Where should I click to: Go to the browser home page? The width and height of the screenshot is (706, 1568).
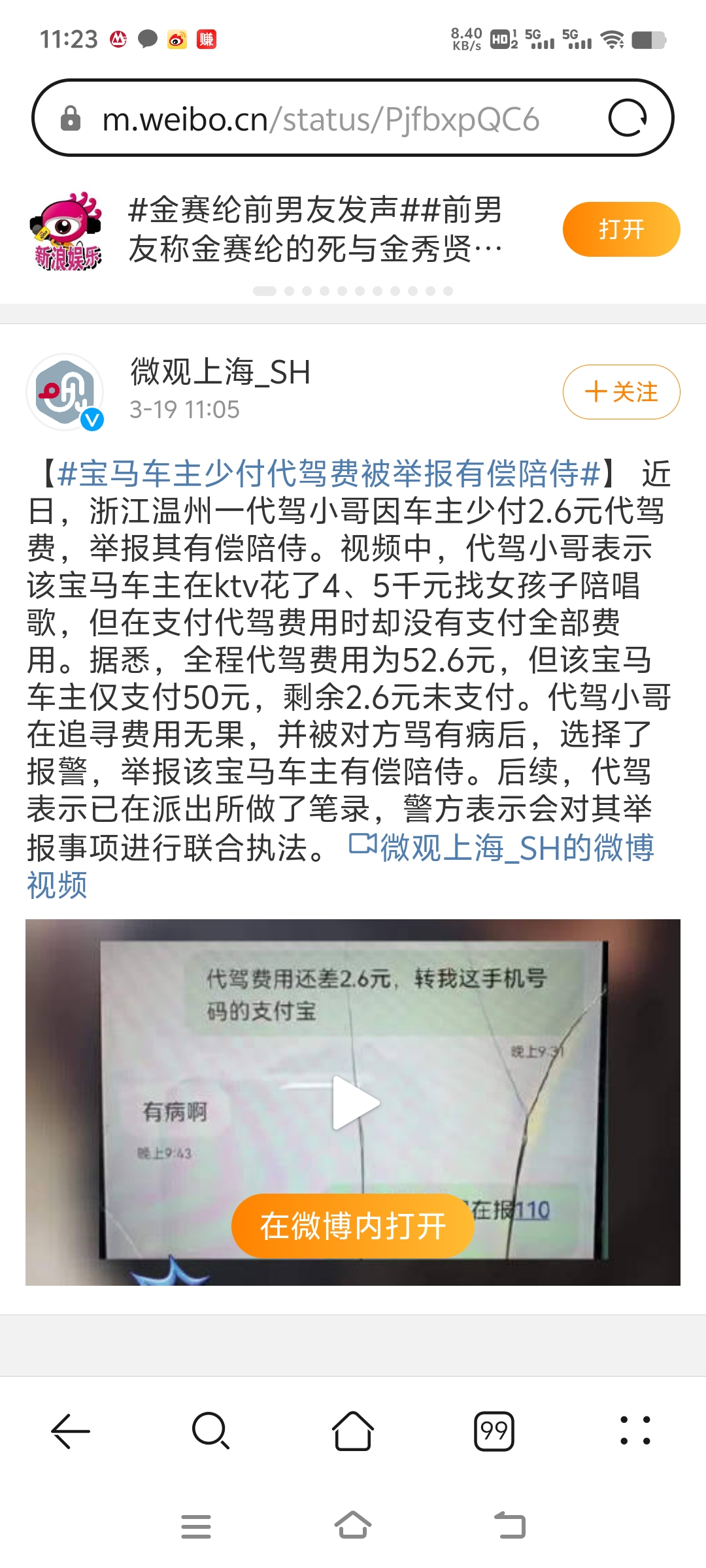click(x=353, y=1431)
